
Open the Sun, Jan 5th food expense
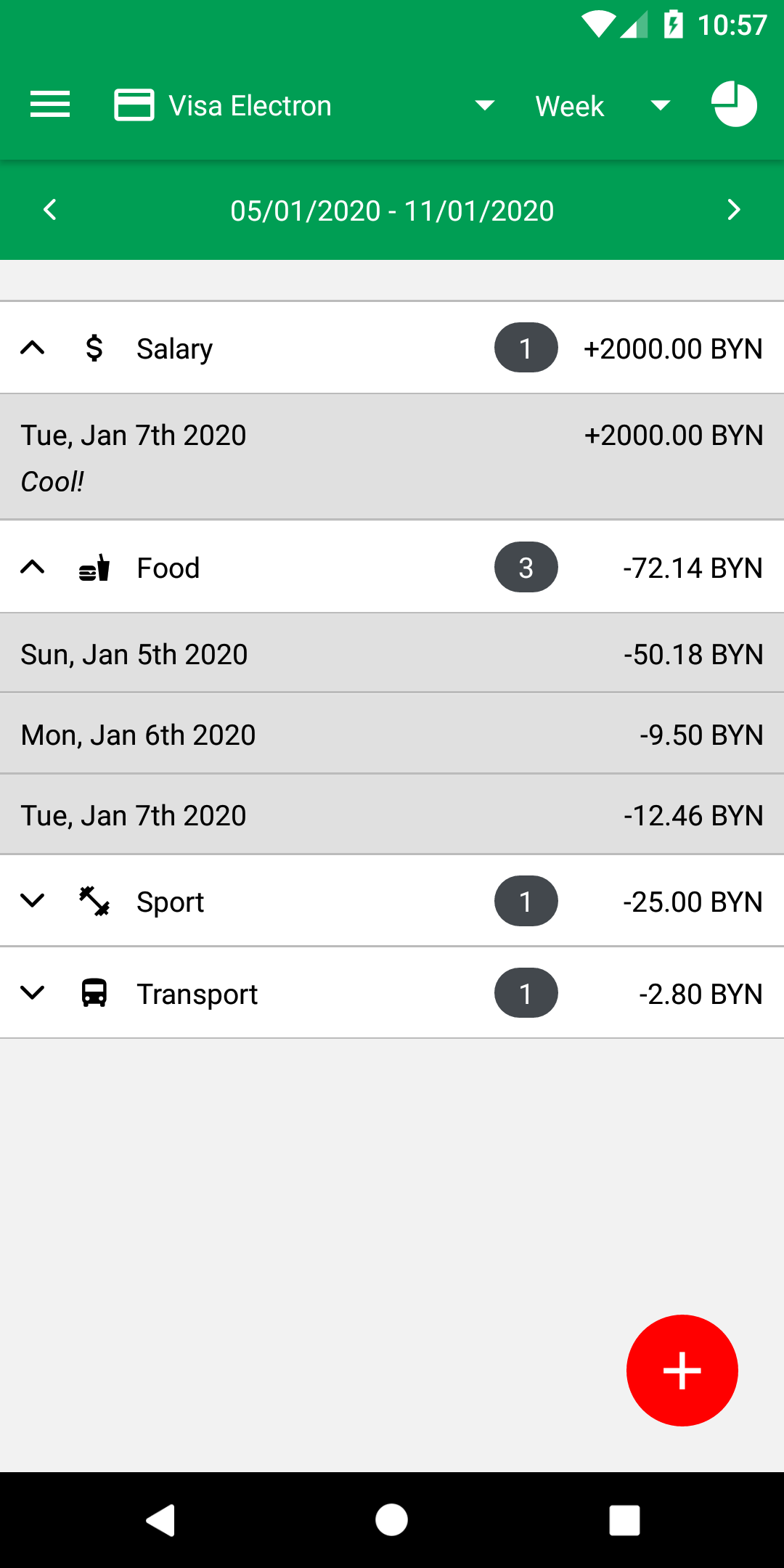pyautogui.click(x=392, y=654)
